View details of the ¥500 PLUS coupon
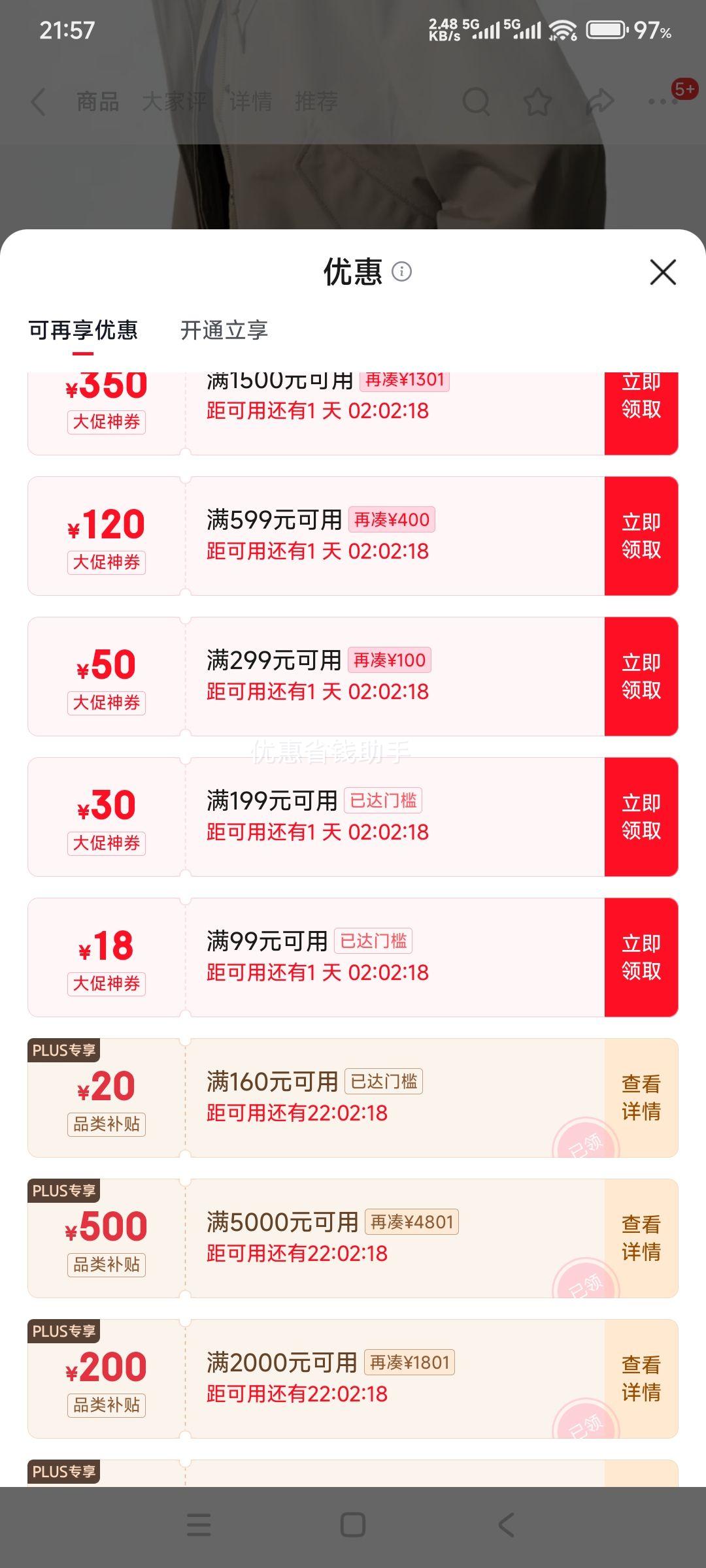Screen dimensions: 706x1568 tap(641, 1238)
